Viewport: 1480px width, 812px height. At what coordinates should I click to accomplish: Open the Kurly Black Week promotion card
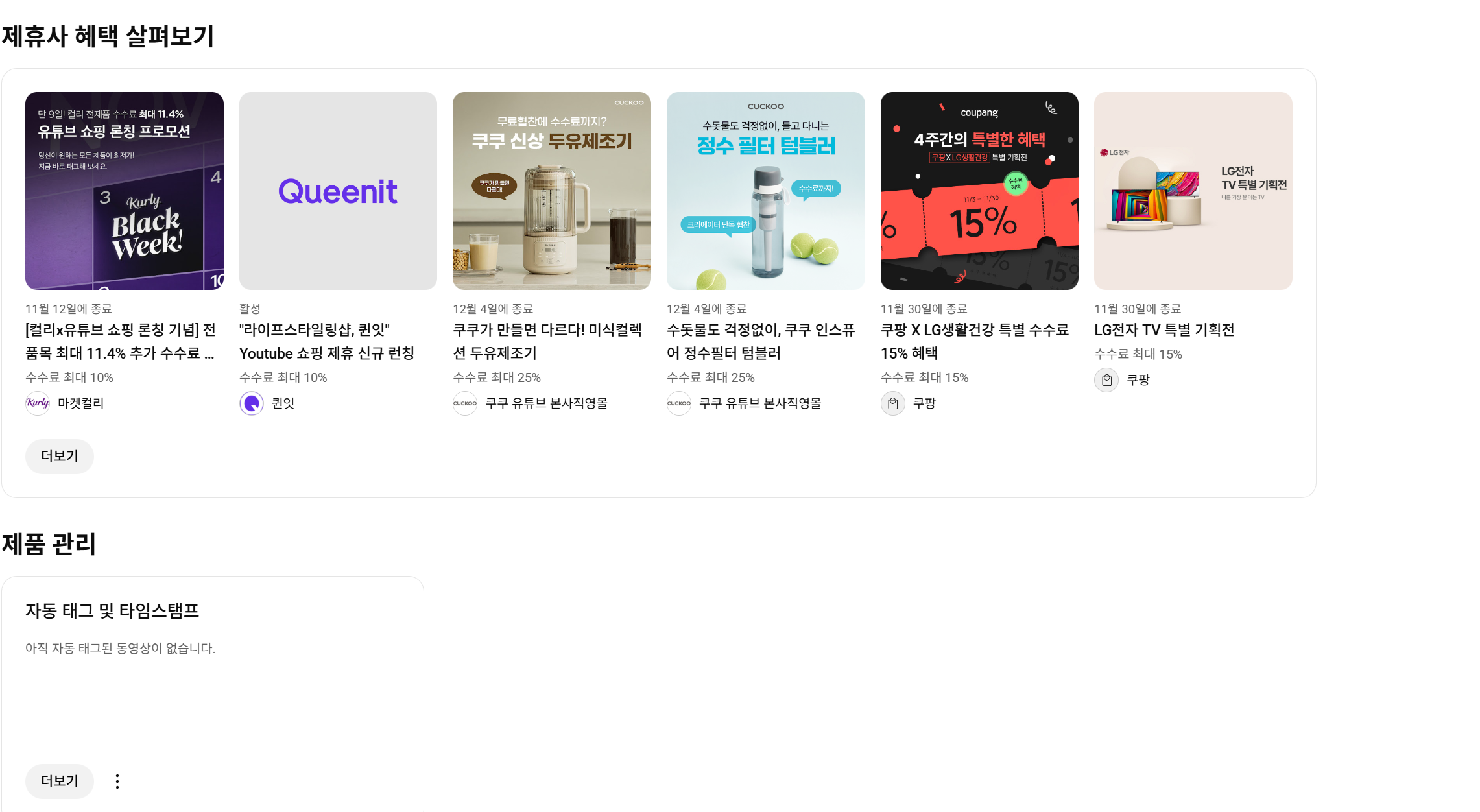(124, 191)
